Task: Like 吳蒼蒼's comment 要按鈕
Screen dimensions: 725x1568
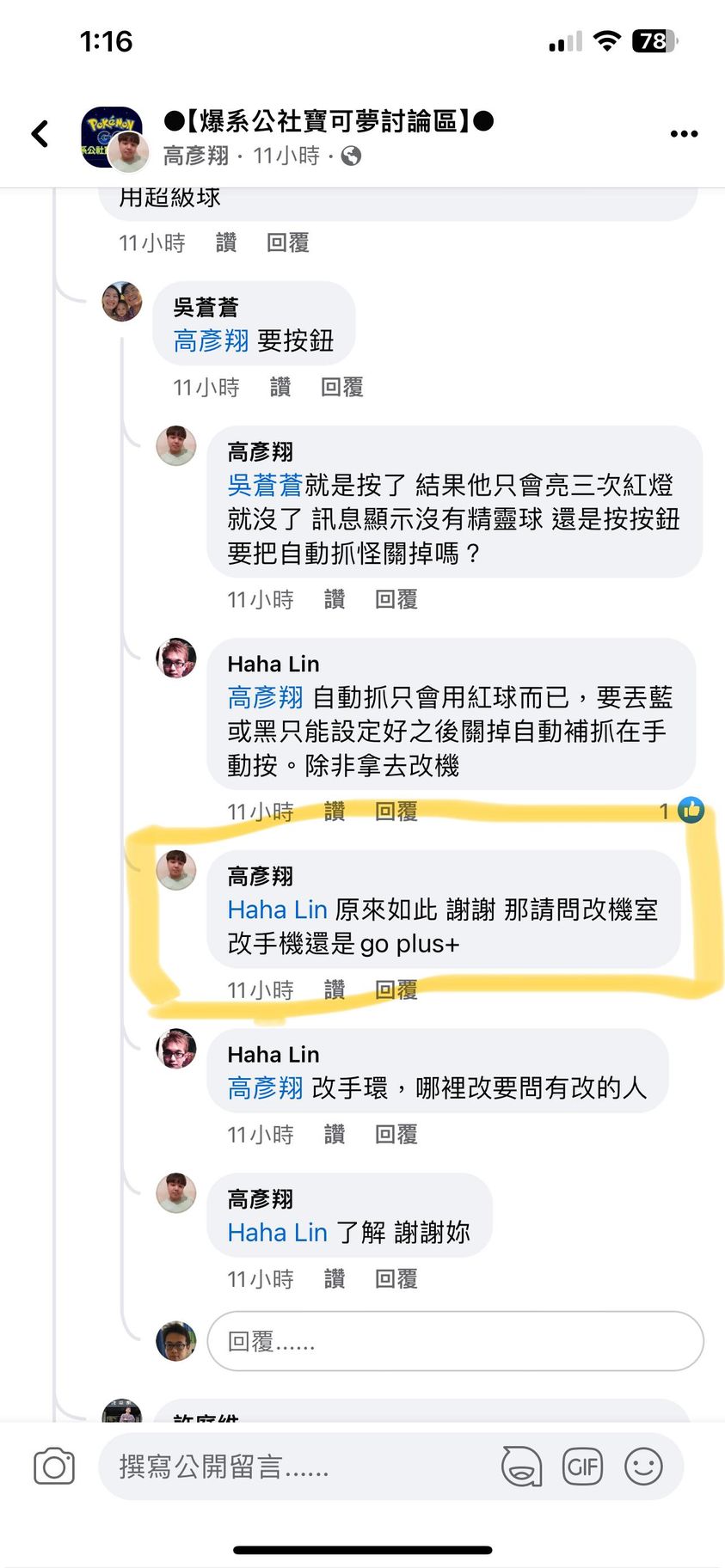Action: point(280,388)
